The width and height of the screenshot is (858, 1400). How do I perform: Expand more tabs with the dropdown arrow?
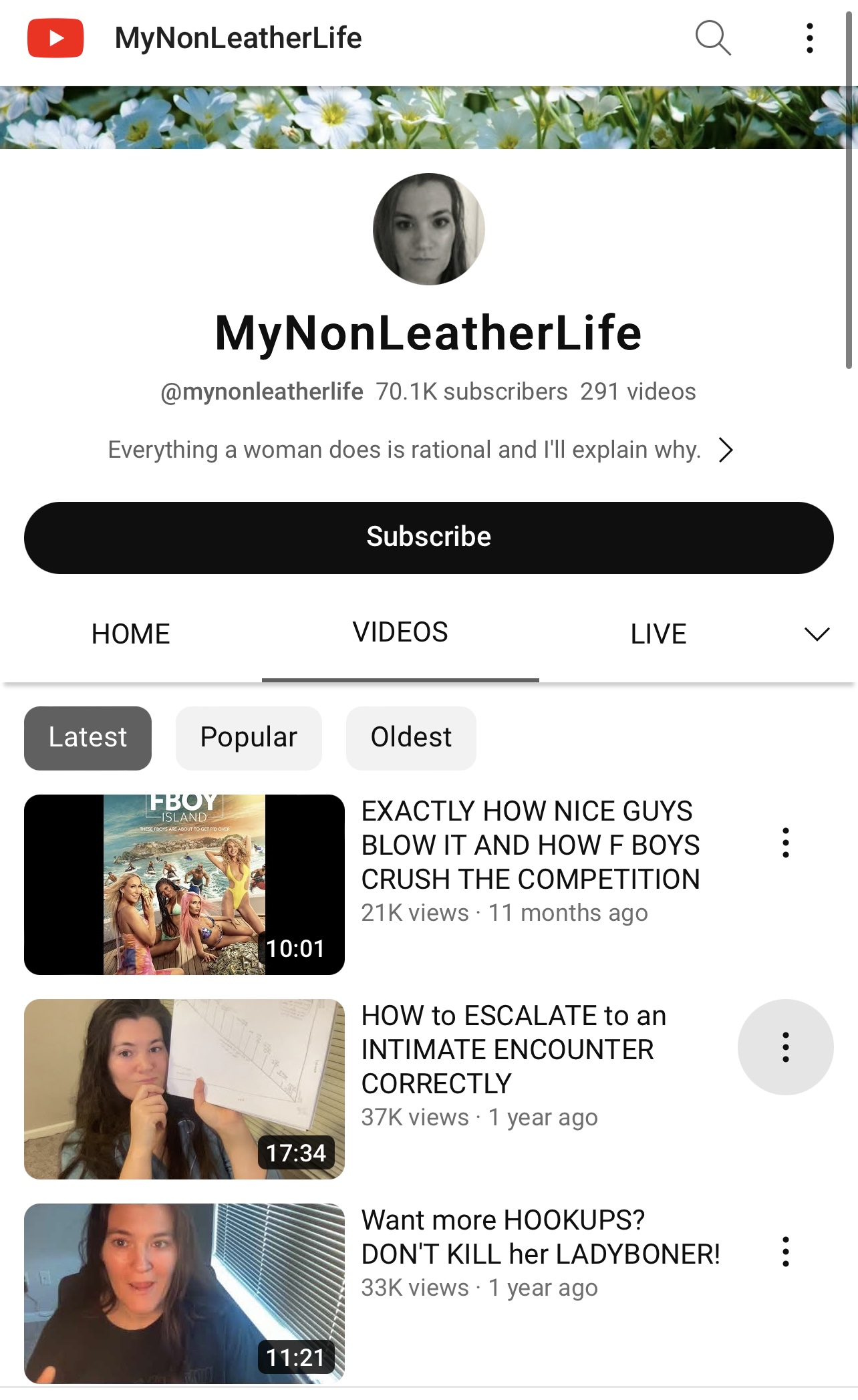pyautogui.click(x=817, y=634)
